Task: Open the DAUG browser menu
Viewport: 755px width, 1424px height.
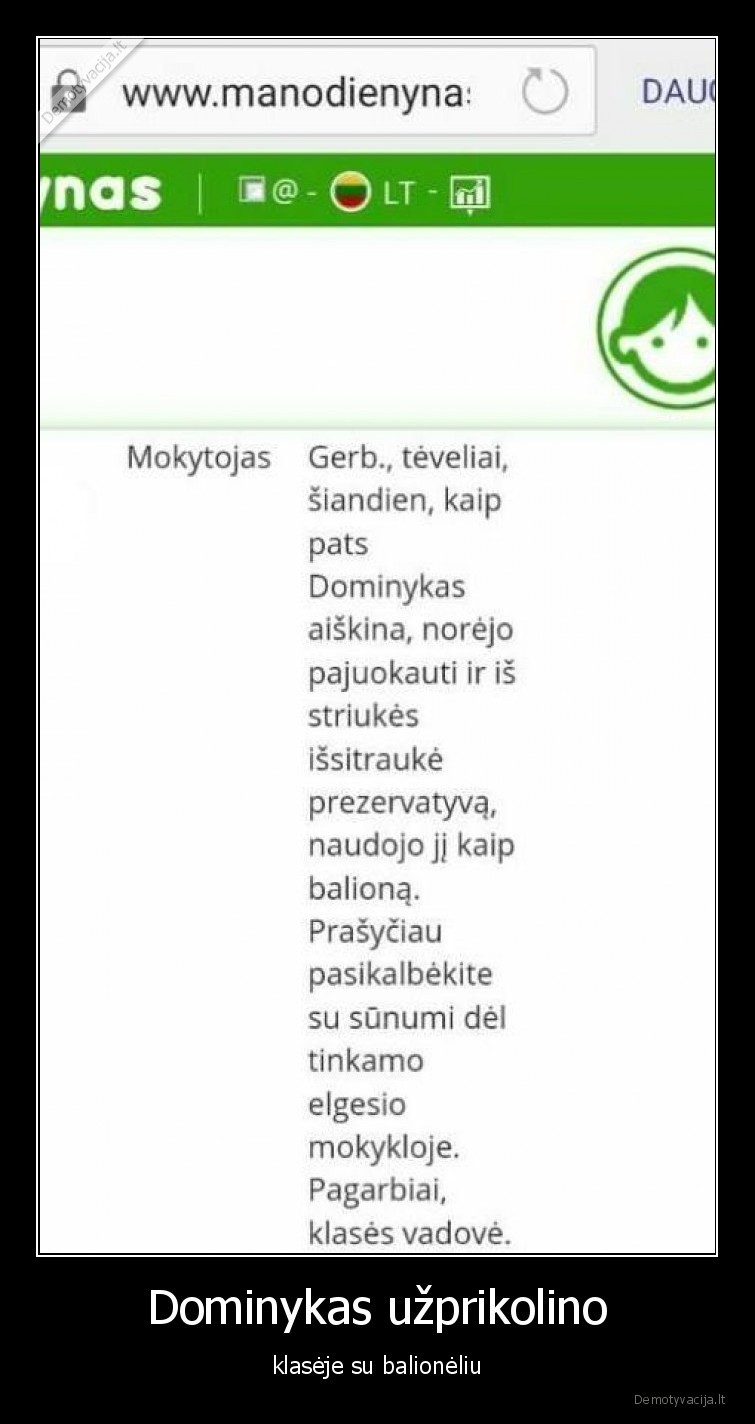Action: (678, 88)
